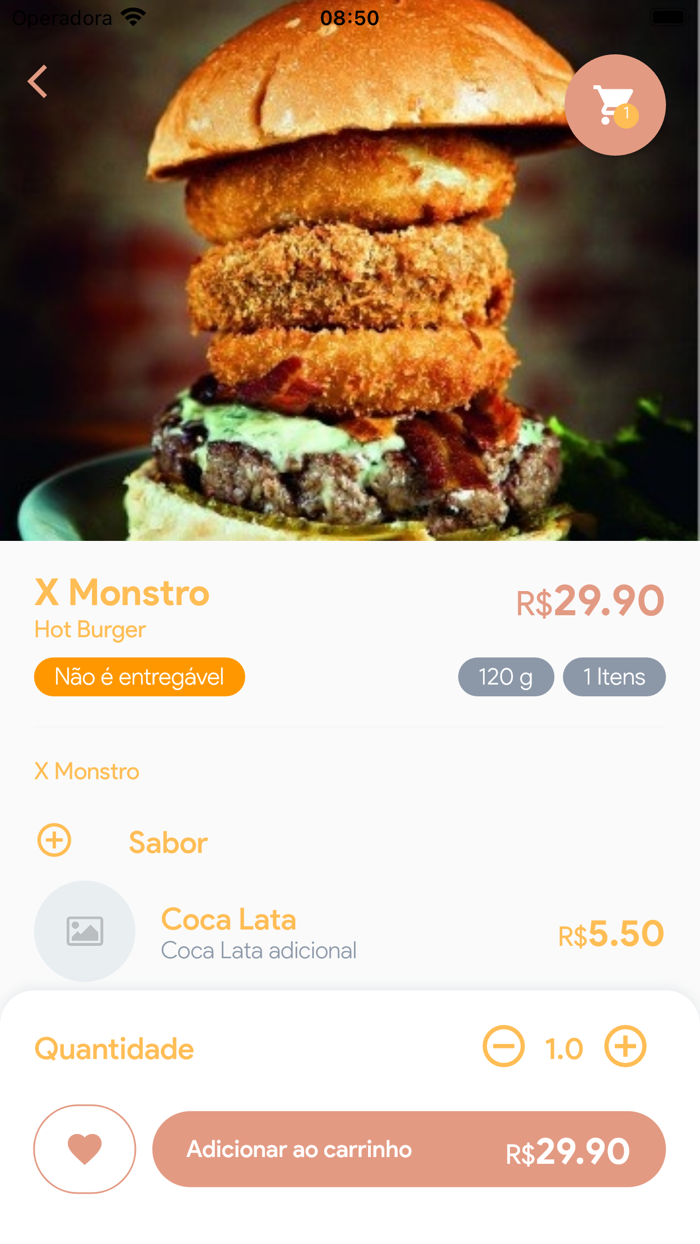This screenshot has height=1244, width=700.
Task: Increase the quantity by one
Action: pyautogui.click(x=626, y=1047)
